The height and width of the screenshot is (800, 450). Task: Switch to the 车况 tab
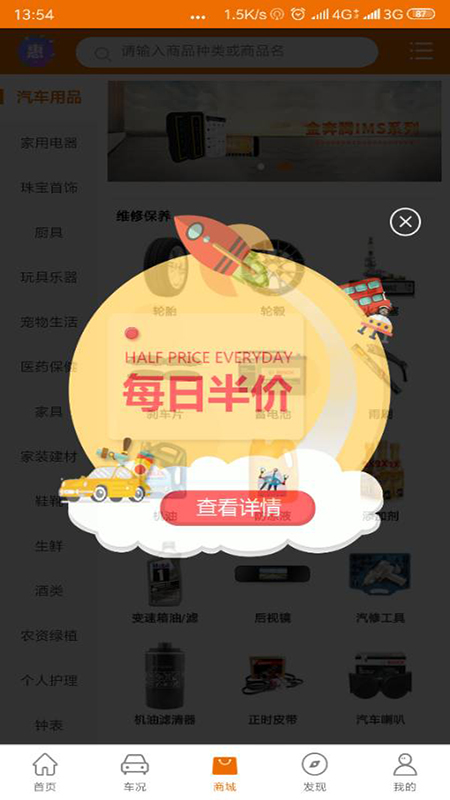[x=135, y=772]
